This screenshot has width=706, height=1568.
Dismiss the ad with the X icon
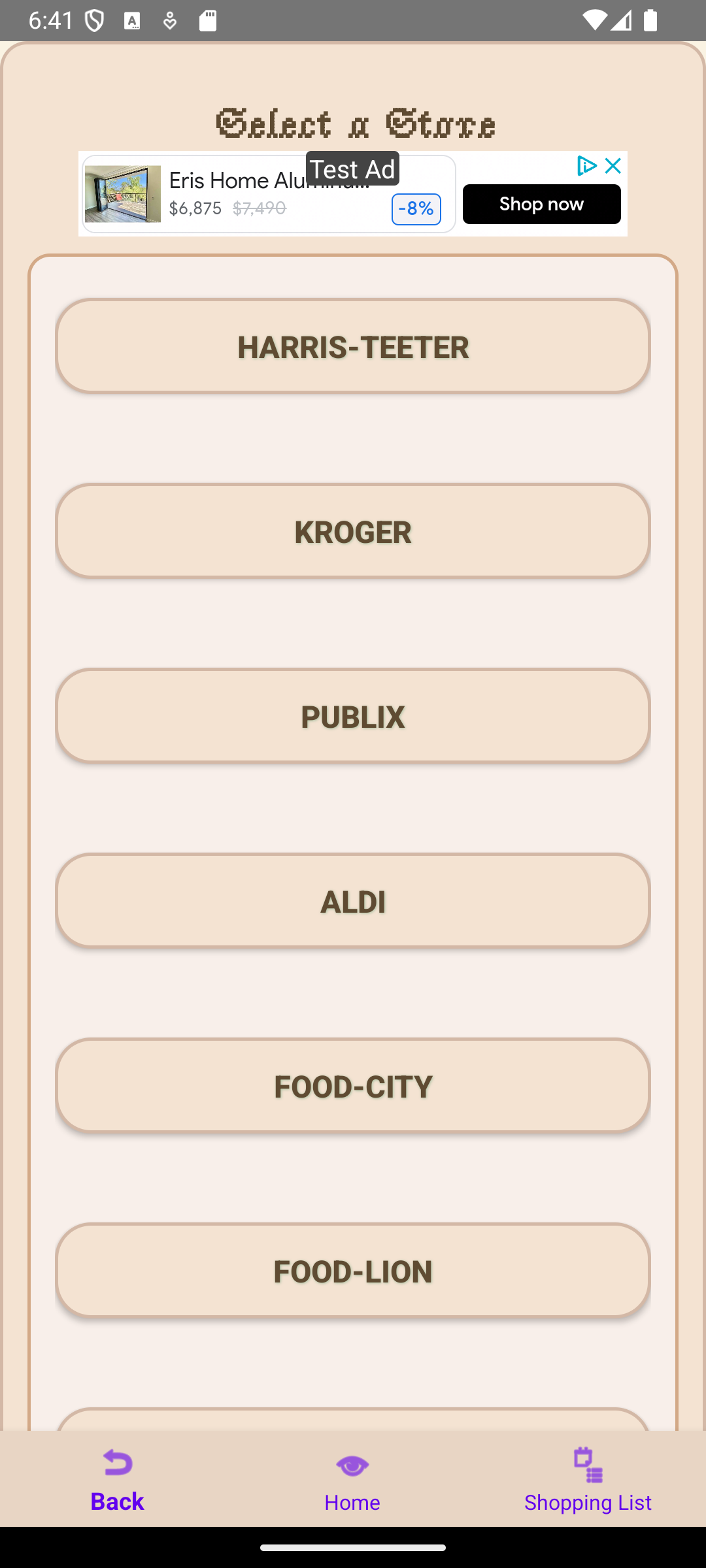(613, 166)
